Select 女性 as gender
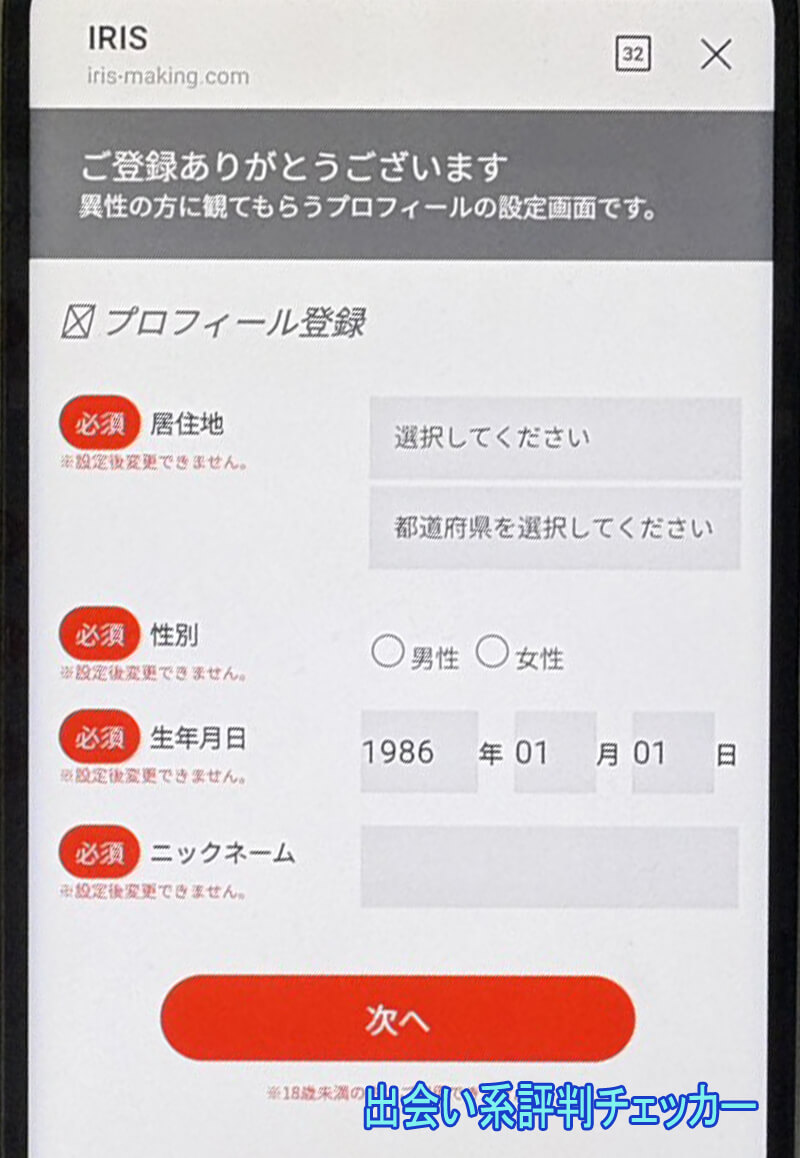The image size is (800, 1158). [492, 653]
